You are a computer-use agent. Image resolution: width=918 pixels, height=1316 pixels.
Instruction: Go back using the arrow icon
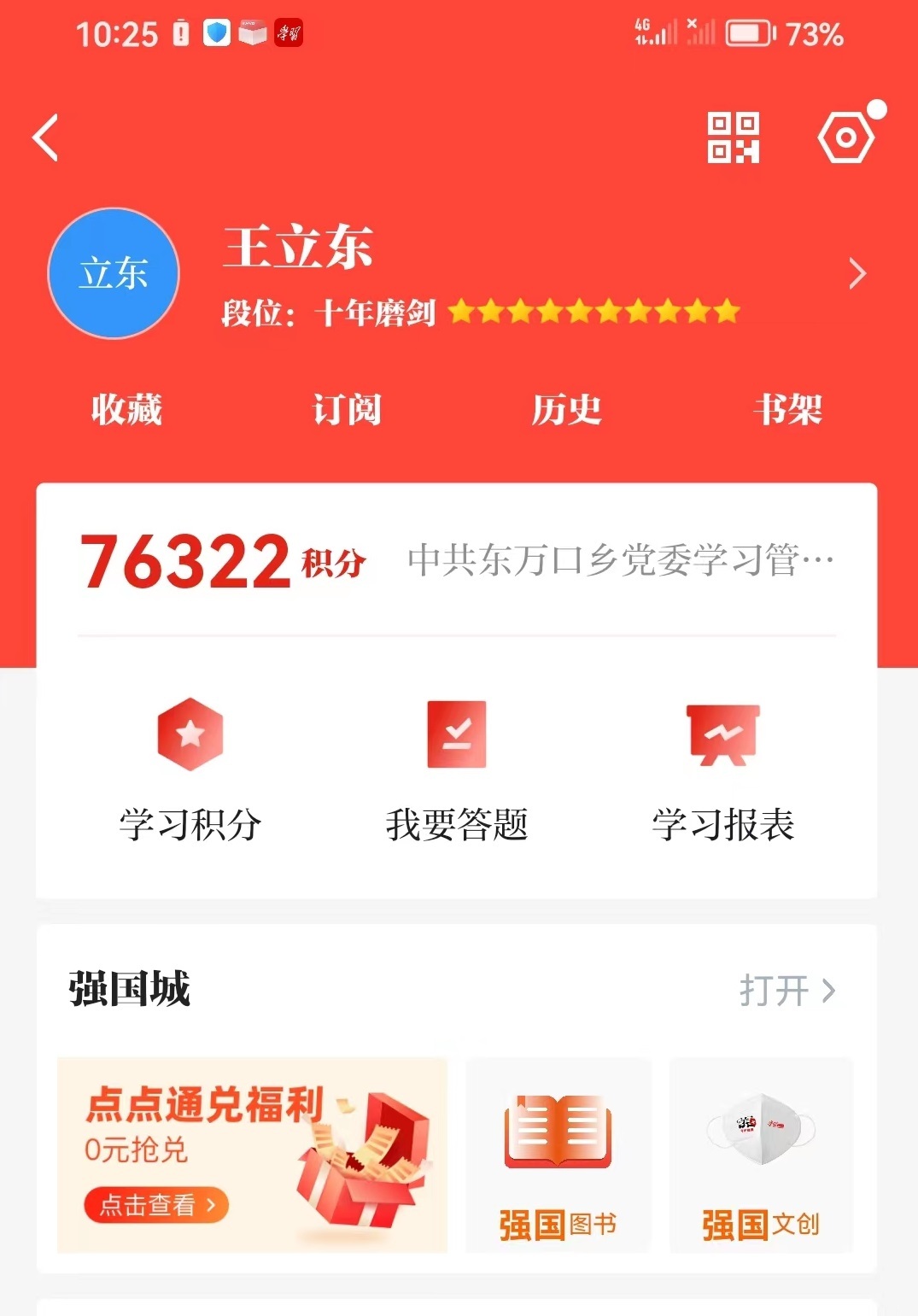coord(46,137)
